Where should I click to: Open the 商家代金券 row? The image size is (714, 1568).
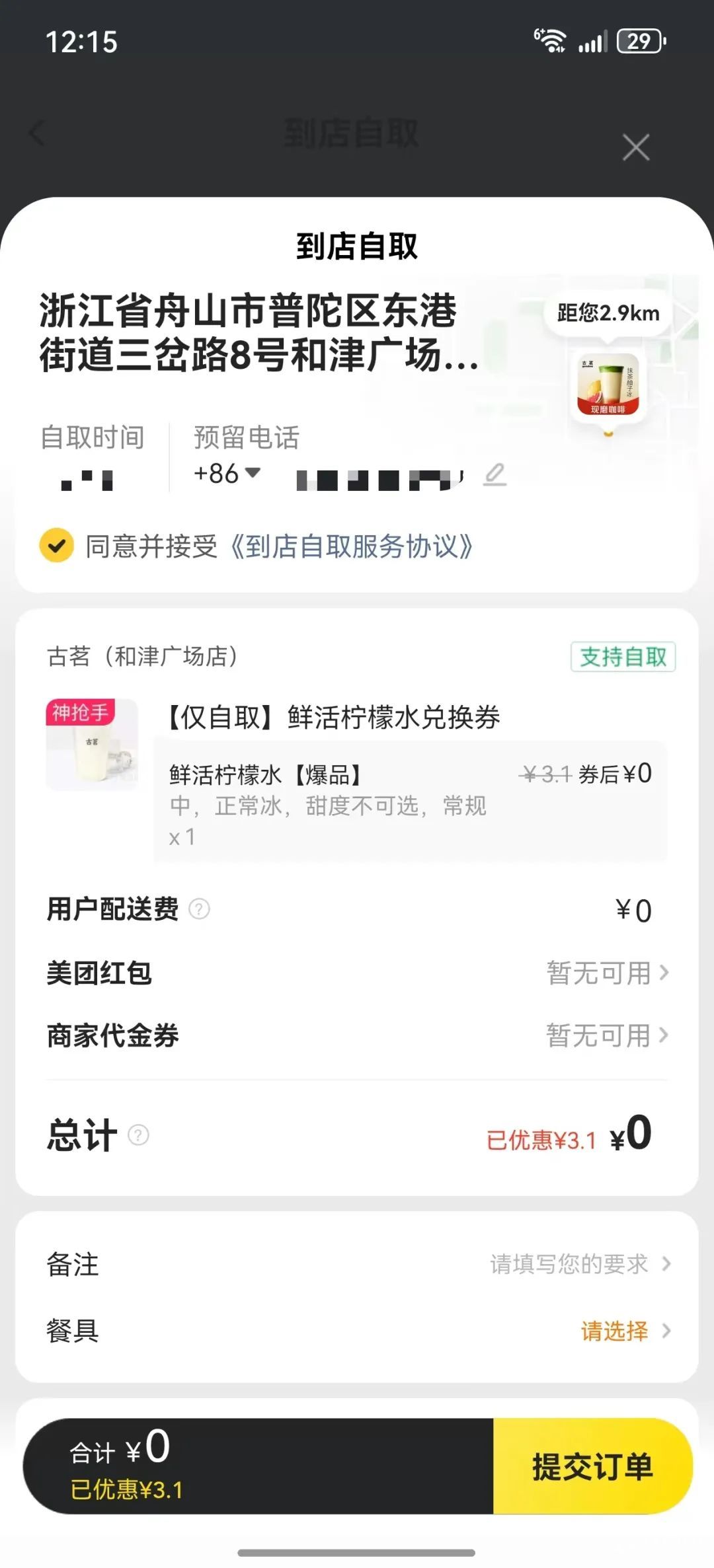tap(357, 1035)
